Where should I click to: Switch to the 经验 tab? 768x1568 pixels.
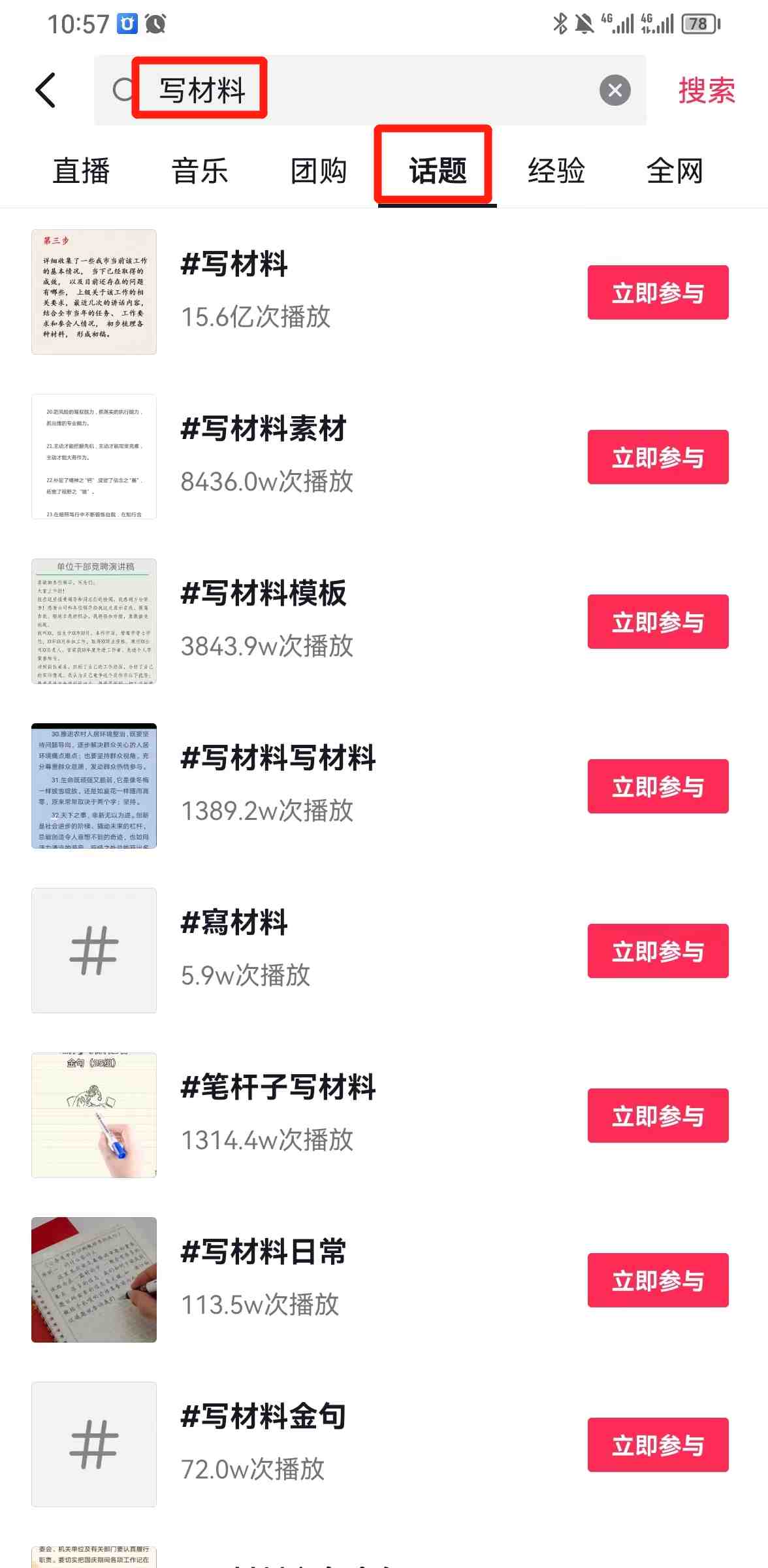[x=556, y=170]
